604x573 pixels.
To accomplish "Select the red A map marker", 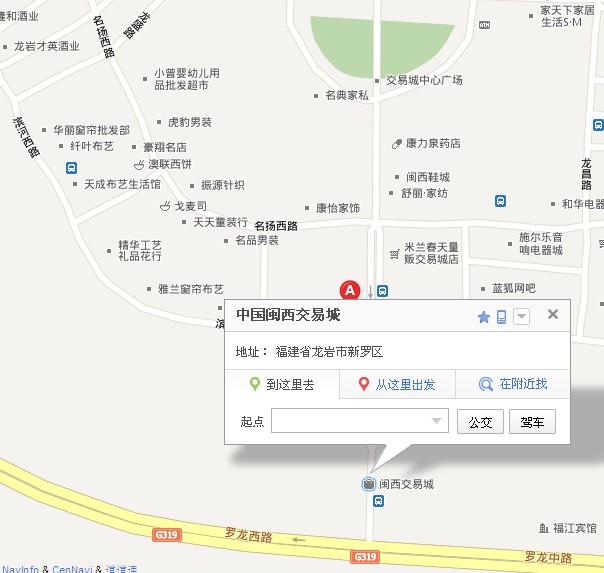I will [350, 290].
